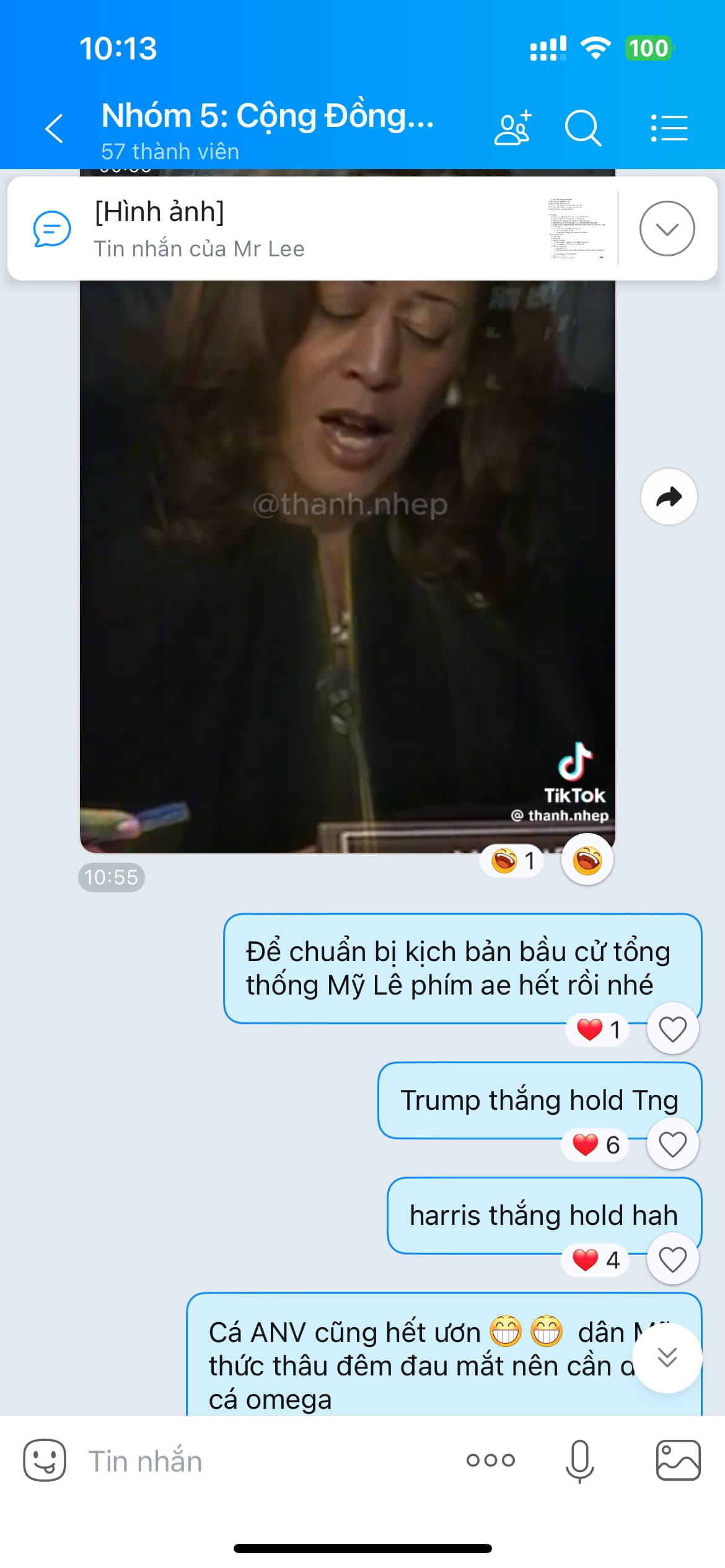Expand the pinned messages chevron
The width and height of the screenshot is (725, 1568).
pos(667,229)
